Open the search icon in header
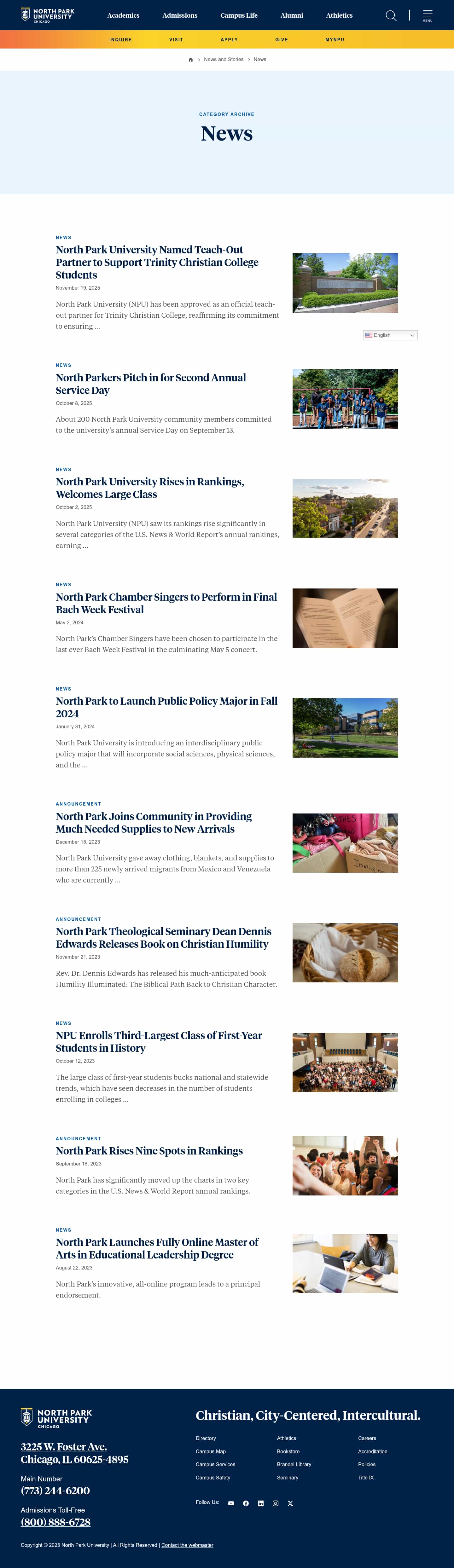 [x=391, y=16]
